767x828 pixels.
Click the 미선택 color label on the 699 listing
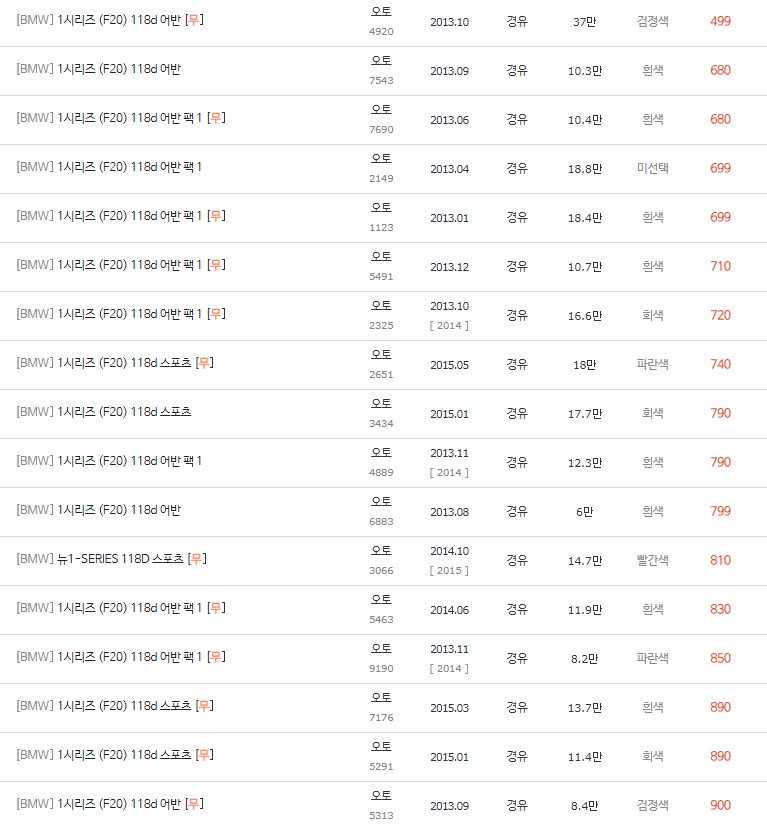[x=653, y=168]
